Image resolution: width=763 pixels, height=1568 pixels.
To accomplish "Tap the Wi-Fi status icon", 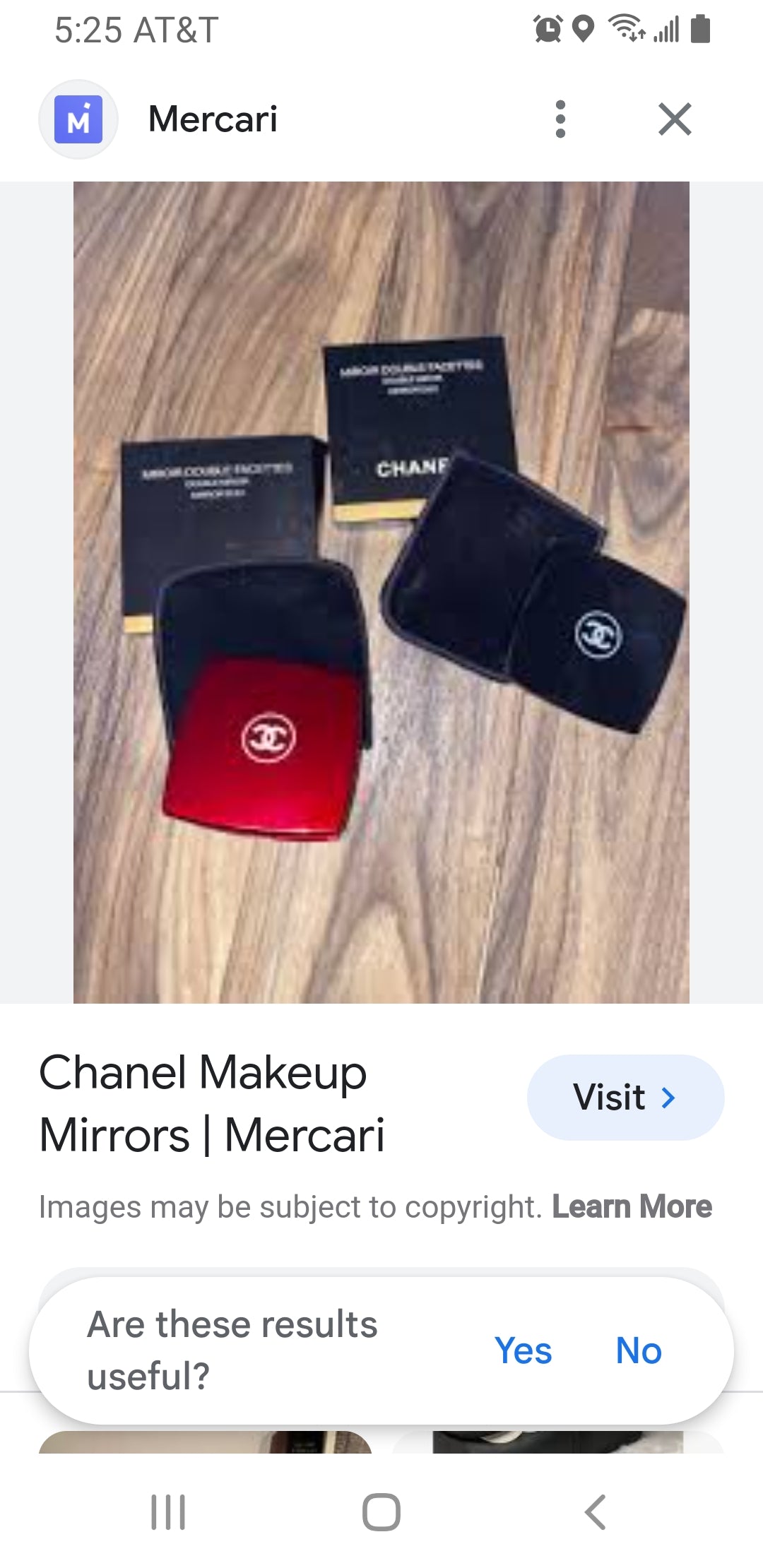I will (627, 30).
